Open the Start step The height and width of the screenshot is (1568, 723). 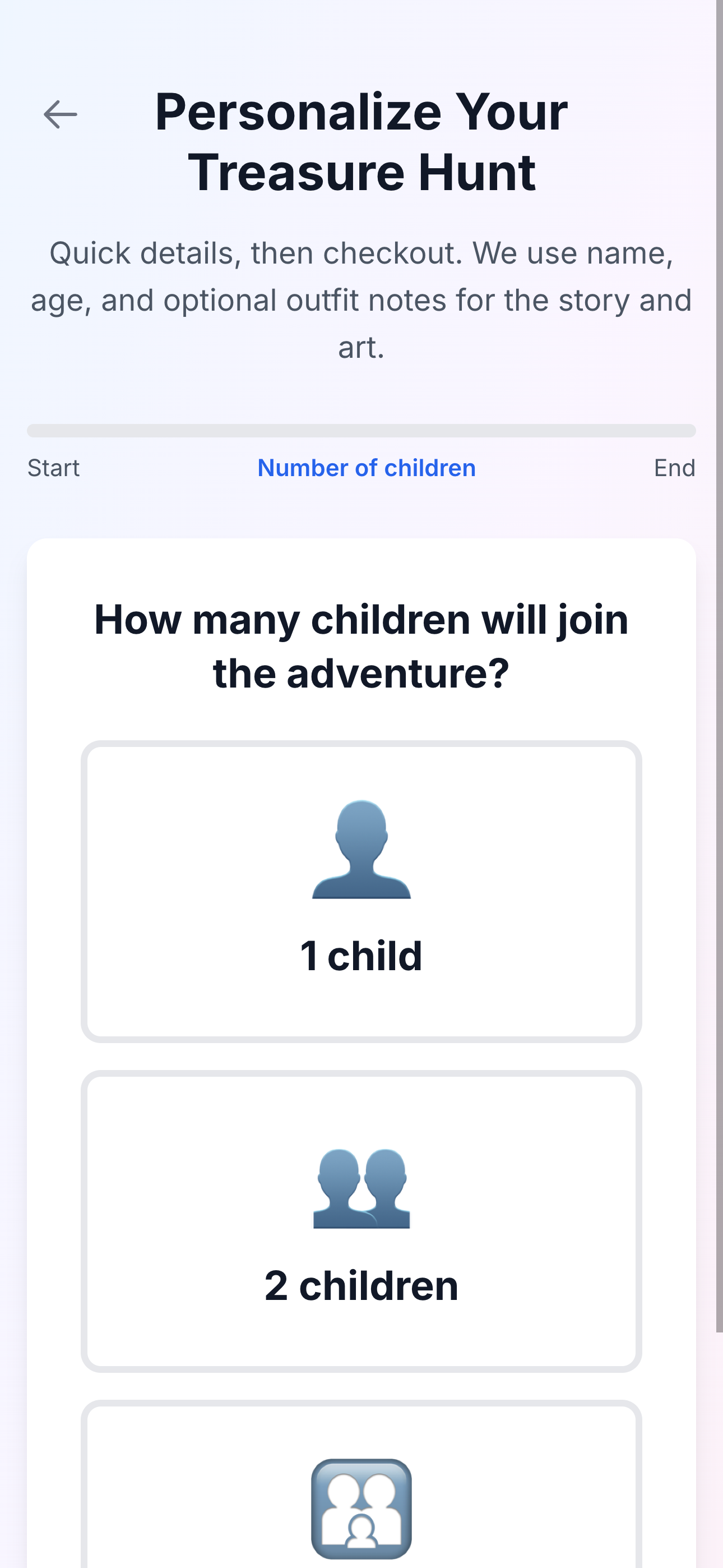[54, 468]
